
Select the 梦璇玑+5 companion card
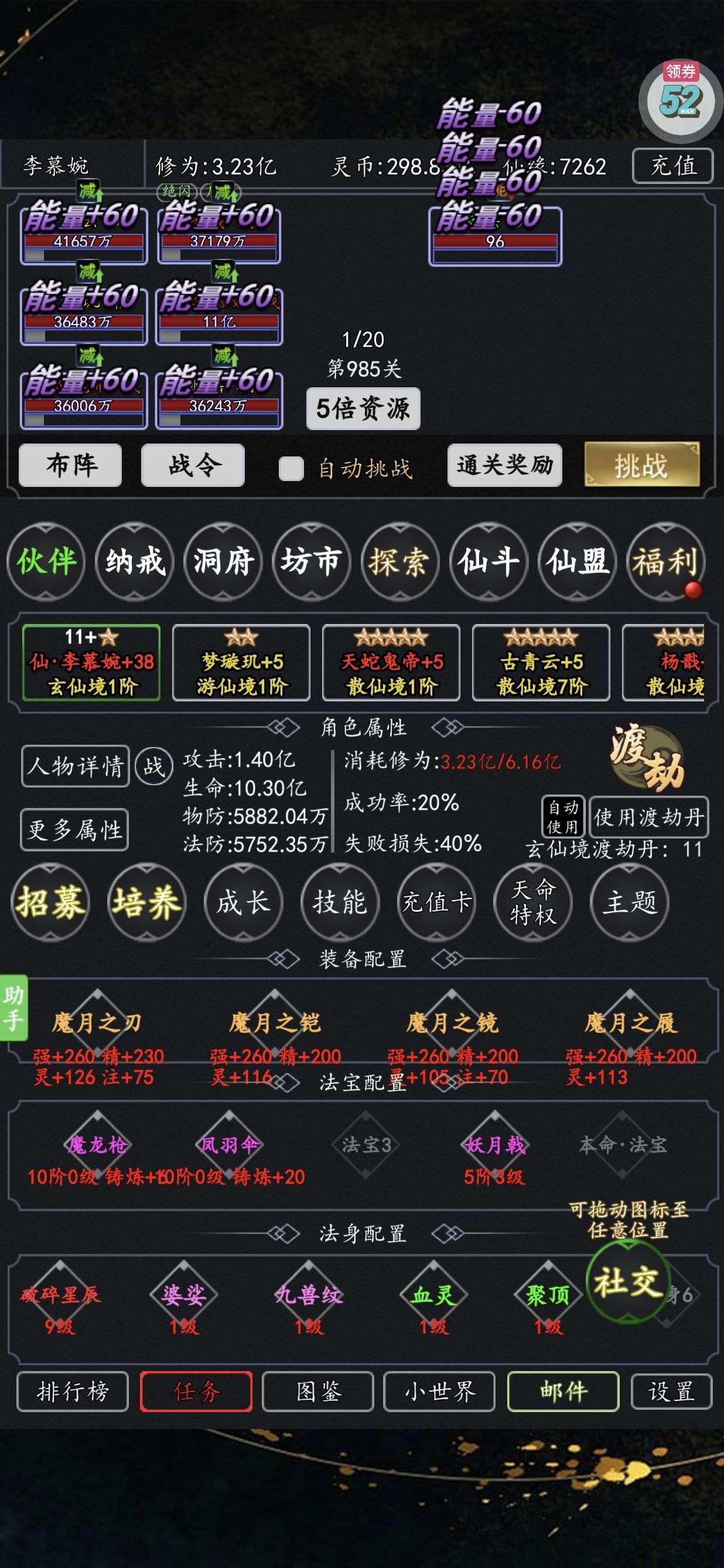click(241, 662)
